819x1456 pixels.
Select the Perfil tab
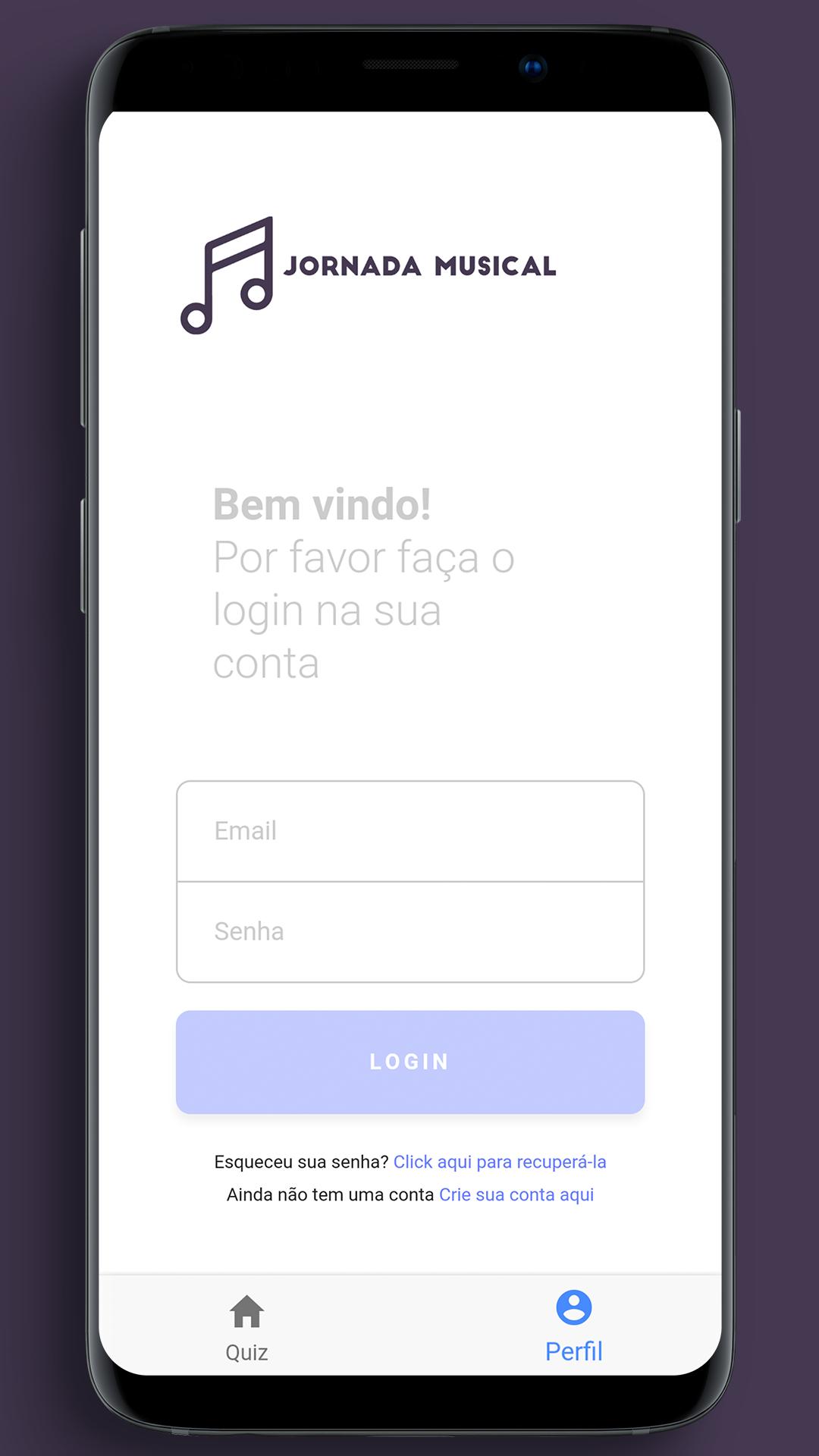click(x=573, y=1327)
